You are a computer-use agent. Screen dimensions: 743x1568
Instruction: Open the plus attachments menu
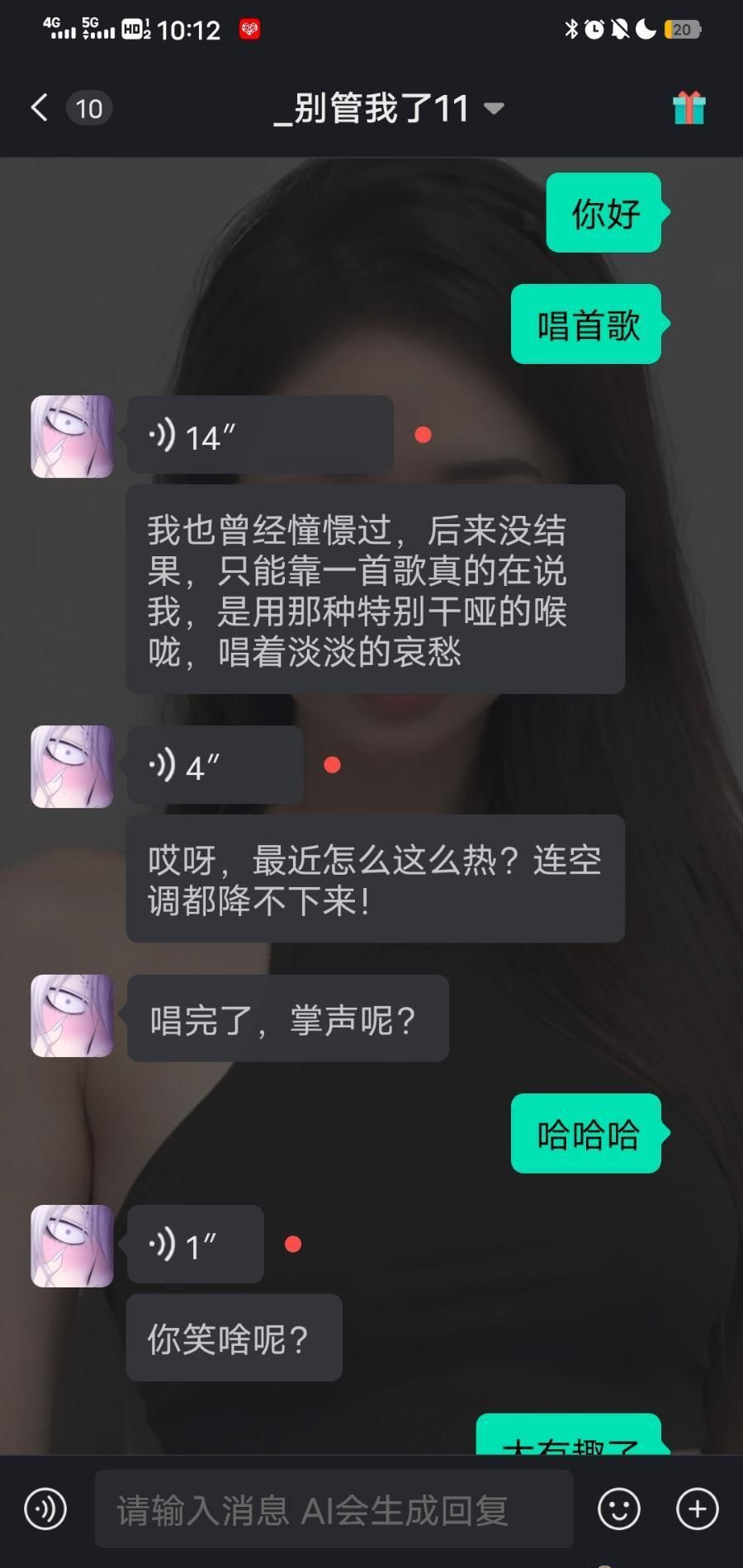[698, 1509]
